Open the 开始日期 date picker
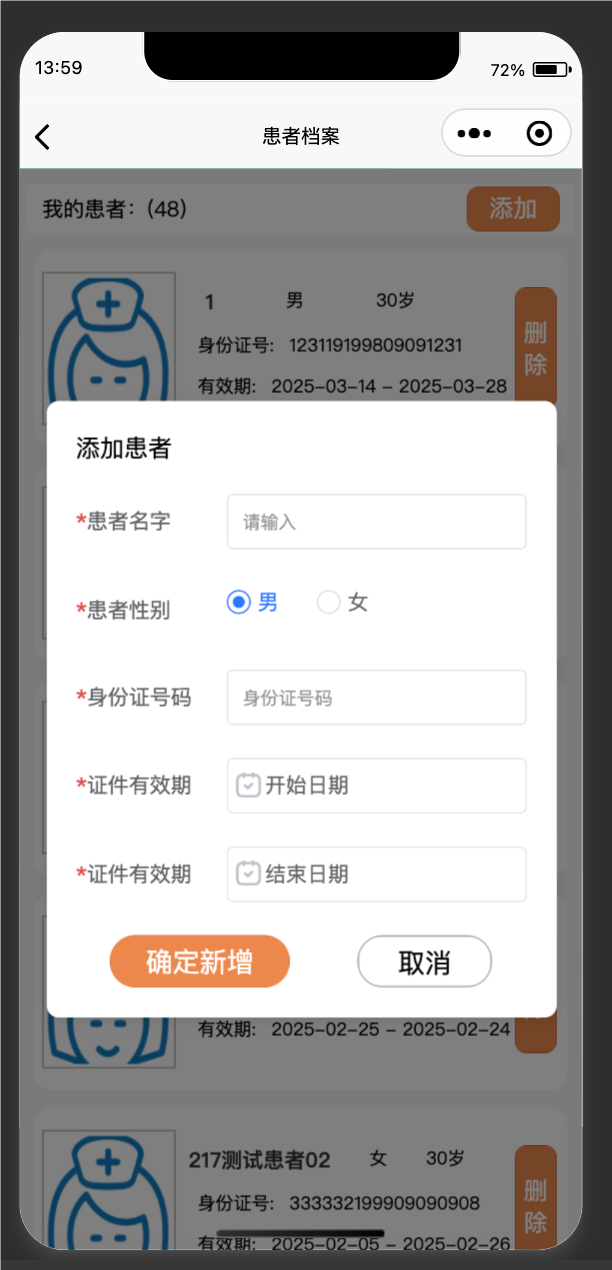The image size is (612, 1270). pyautogui.click(x=376, y=786)
